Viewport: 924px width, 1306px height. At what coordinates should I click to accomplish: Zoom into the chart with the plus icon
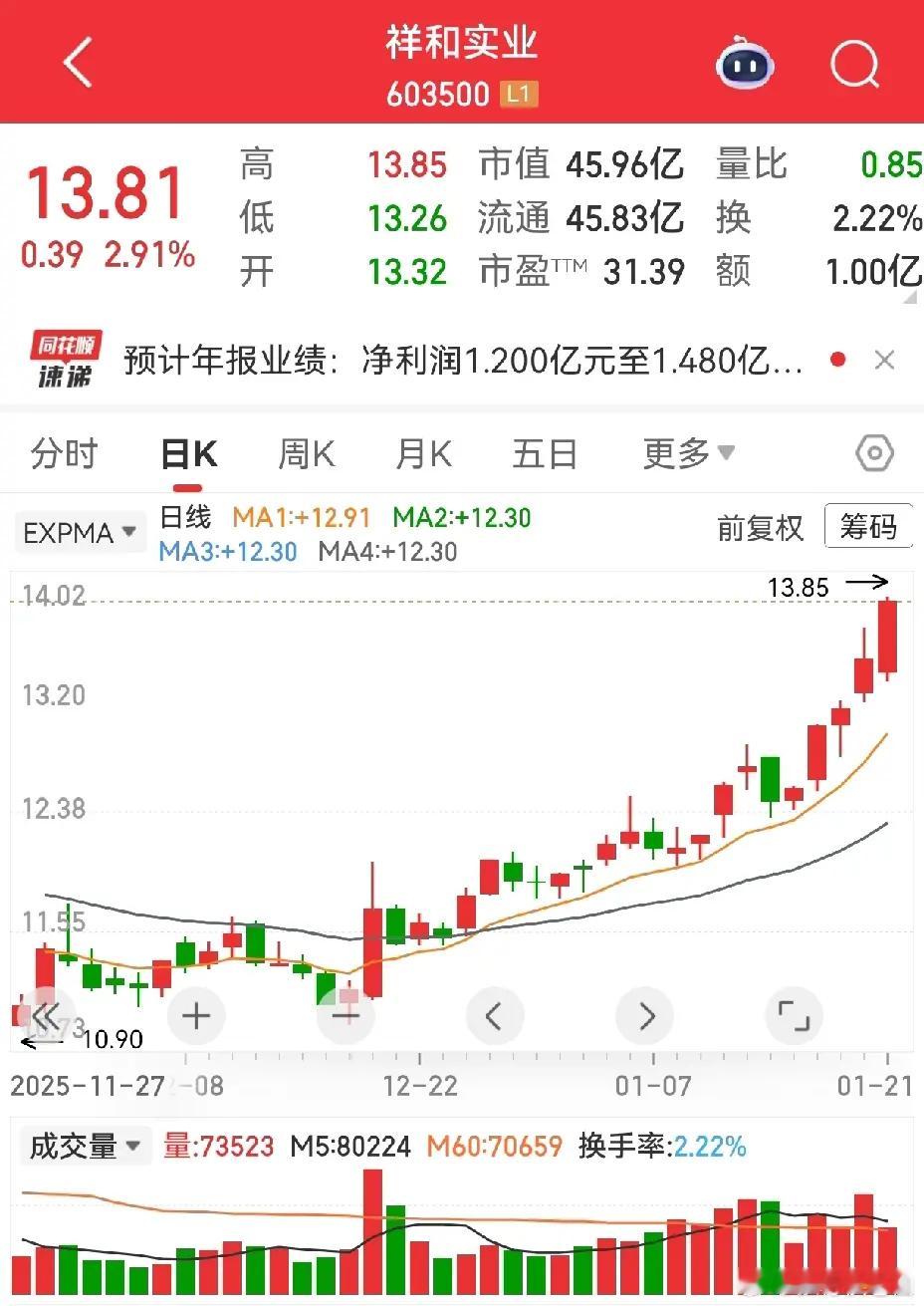pyautogui.click(x=195, y=1015)
